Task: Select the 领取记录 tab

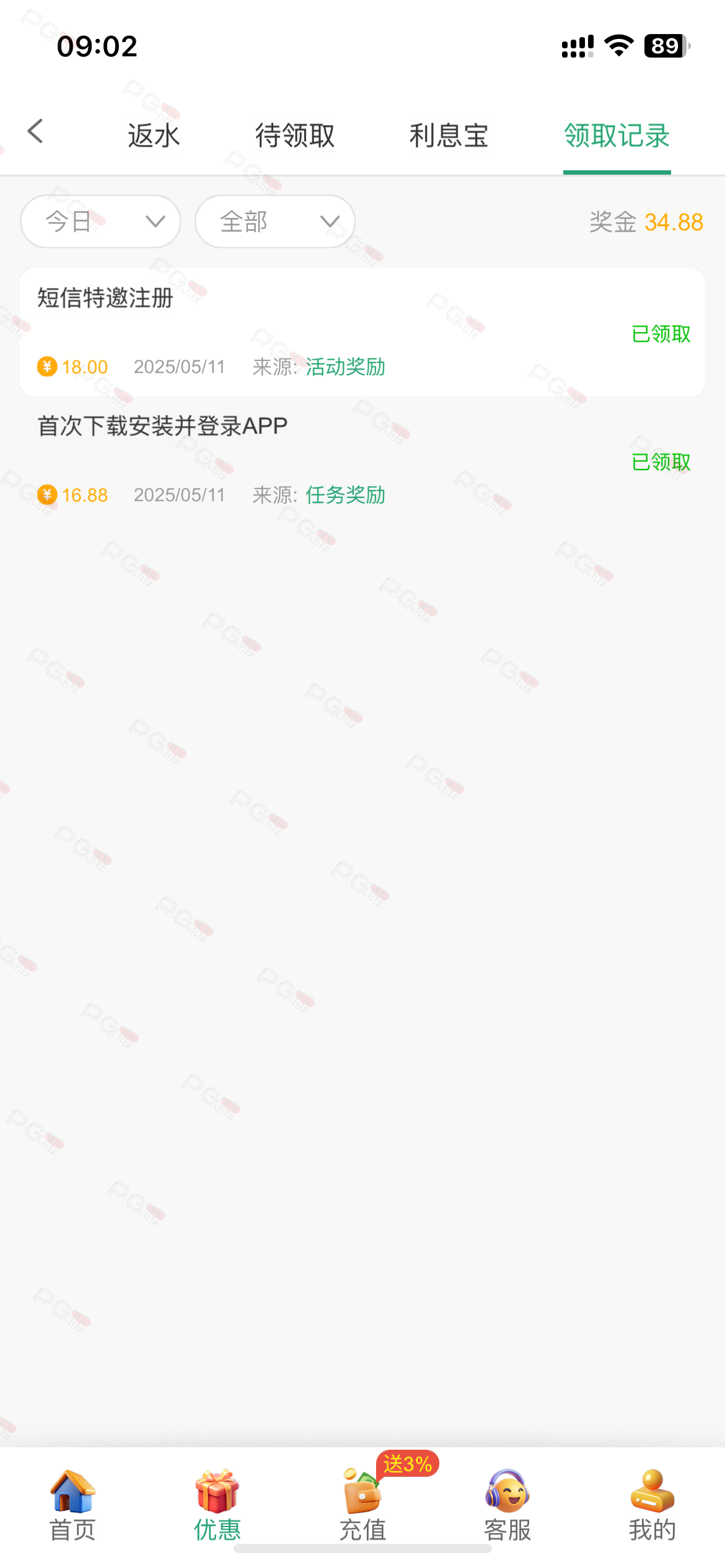Action: (x=617, y=136)
